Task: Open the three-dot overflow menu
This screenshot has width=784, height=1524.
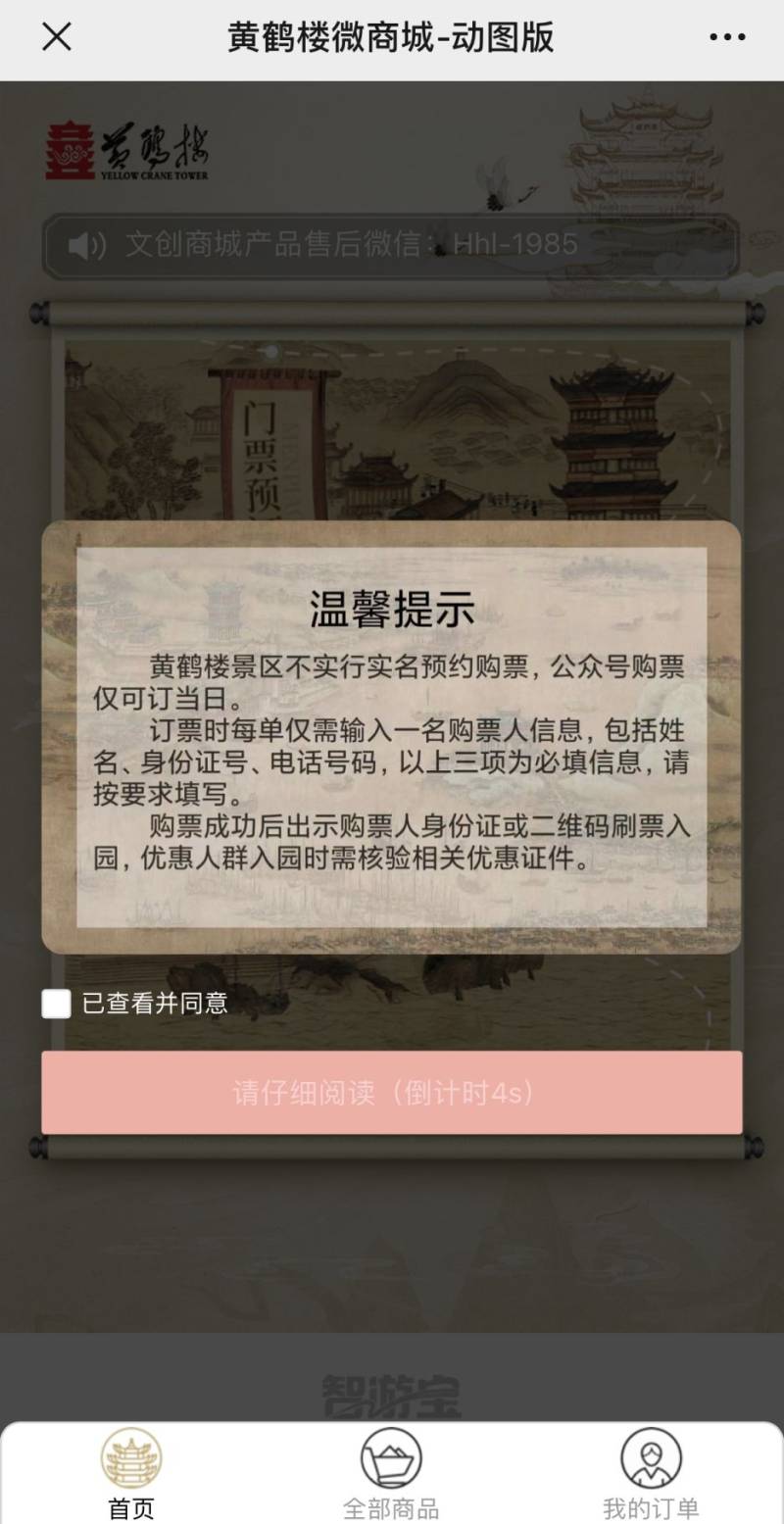Action: [726, 37]
